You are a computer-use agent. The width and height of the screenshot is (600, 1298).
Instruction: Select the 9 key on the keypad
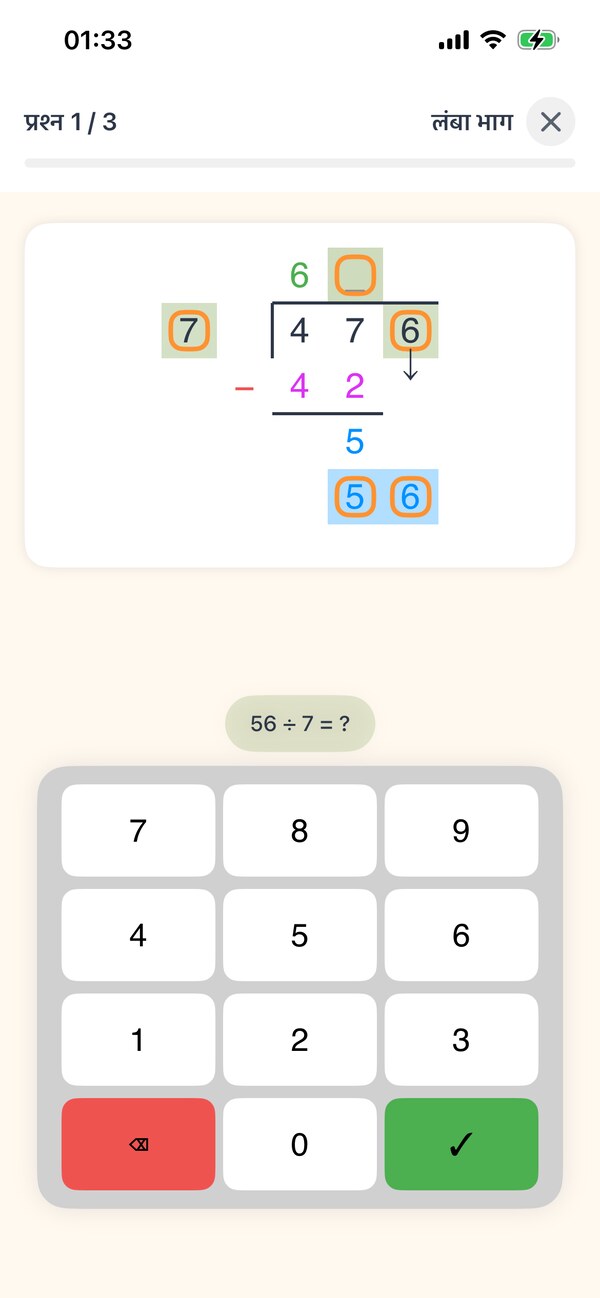(461, 831)
